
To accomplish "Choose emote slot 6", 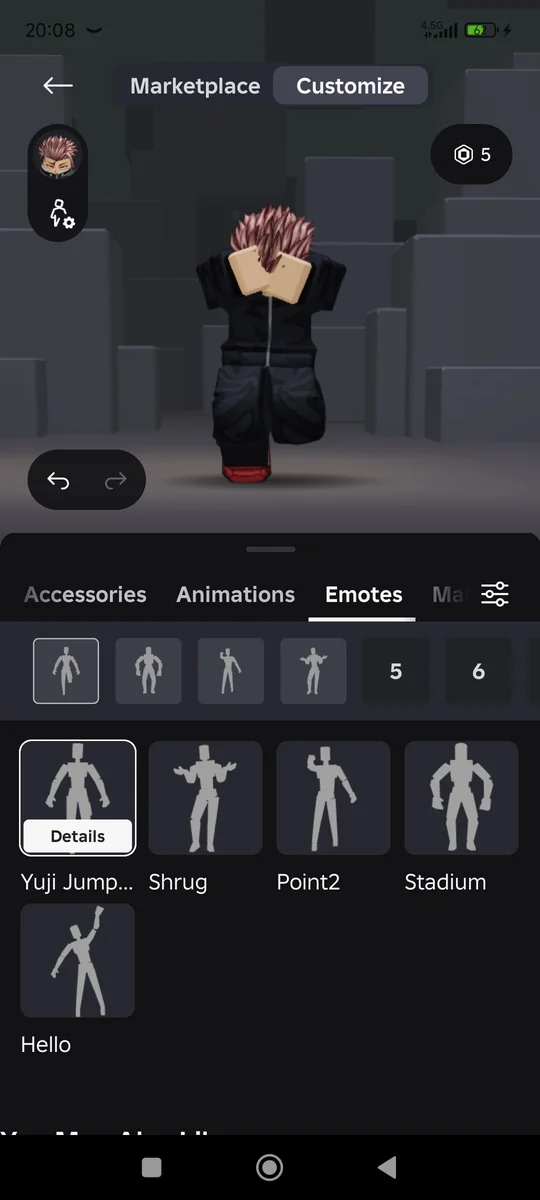I will click(x=478, y=671).
